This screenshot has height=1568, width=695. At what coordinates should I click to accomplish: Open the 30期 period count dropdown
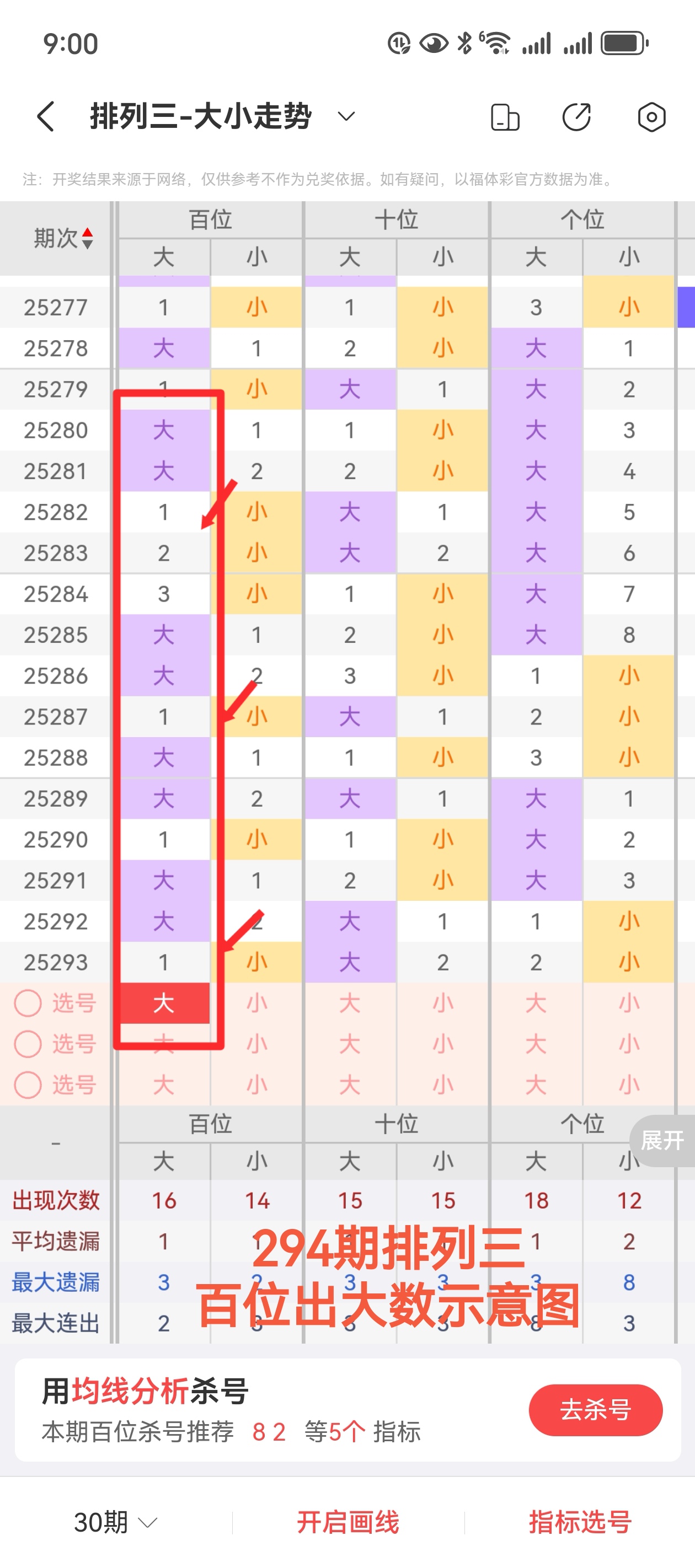coord(116,1522)
